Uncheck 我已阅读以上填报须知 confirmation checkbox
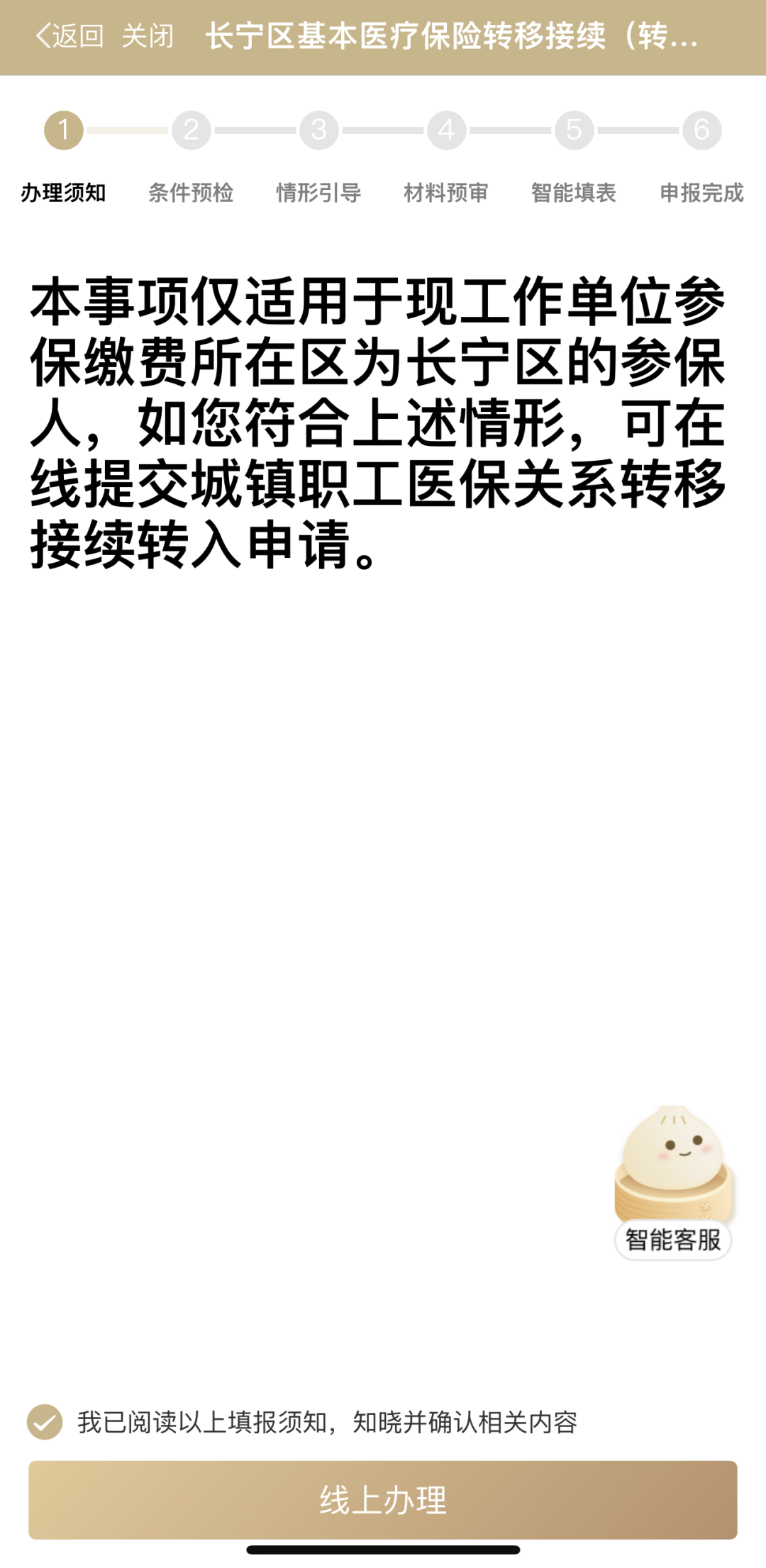The height and width of the screenshot is (1568, 766). [45, 1422]
